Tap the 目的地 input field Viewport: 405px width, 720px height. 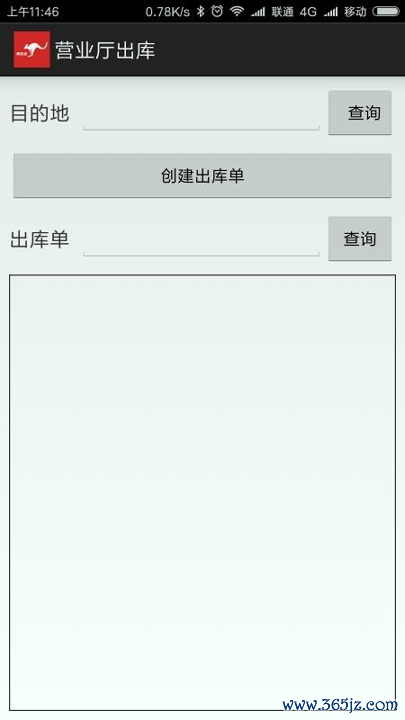[x=201, y=114]
